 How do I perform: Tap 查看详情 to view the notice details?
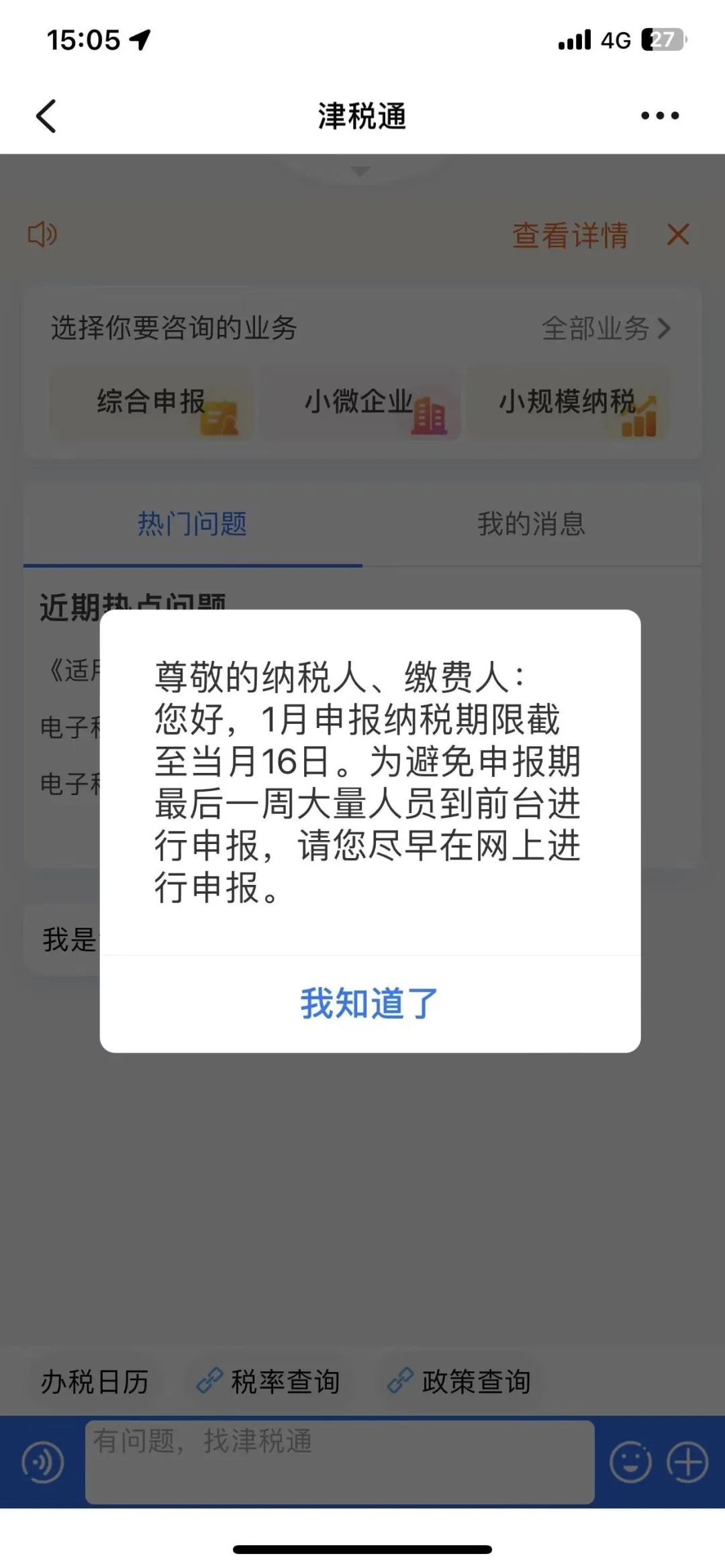pyautogui.click(x=570, y=236)
